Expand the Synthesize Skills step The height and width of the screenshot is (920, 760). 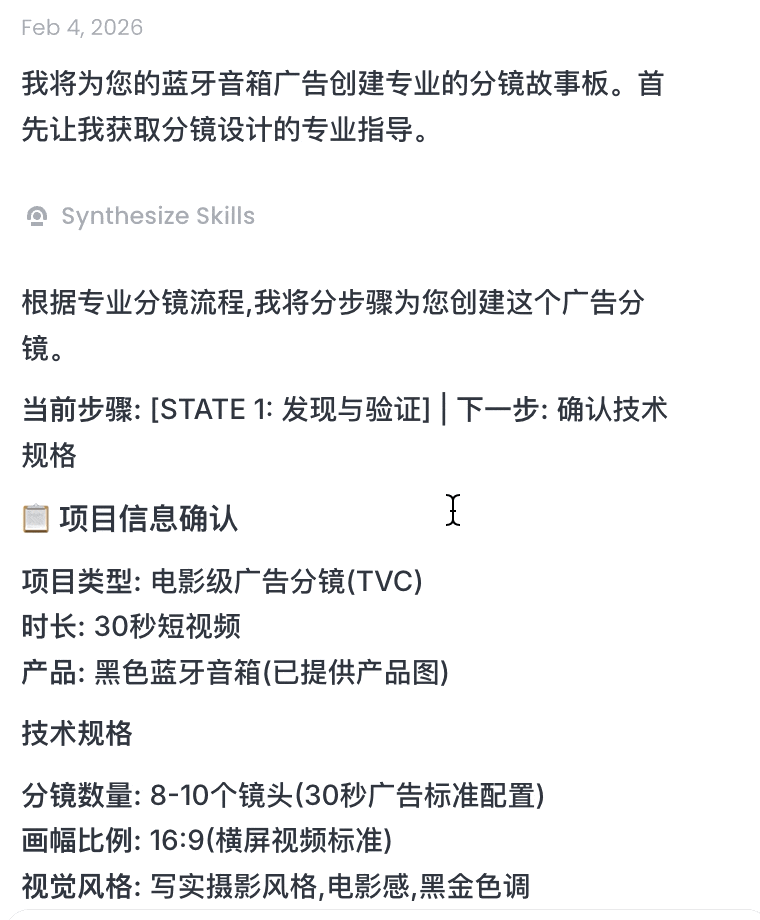coord(157,216)
